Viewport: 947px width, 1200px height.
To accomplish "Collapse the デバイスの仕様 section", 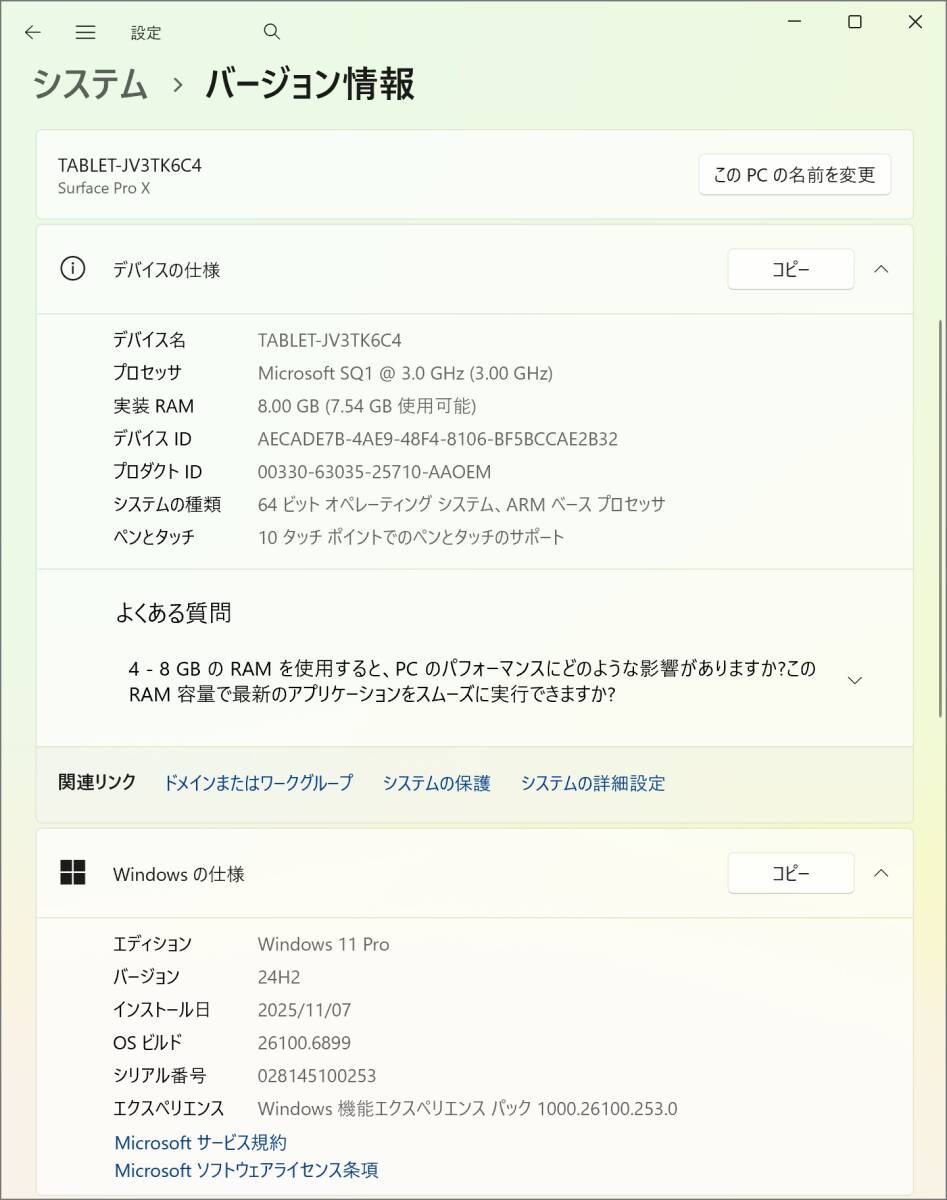I will coord(881,269).
